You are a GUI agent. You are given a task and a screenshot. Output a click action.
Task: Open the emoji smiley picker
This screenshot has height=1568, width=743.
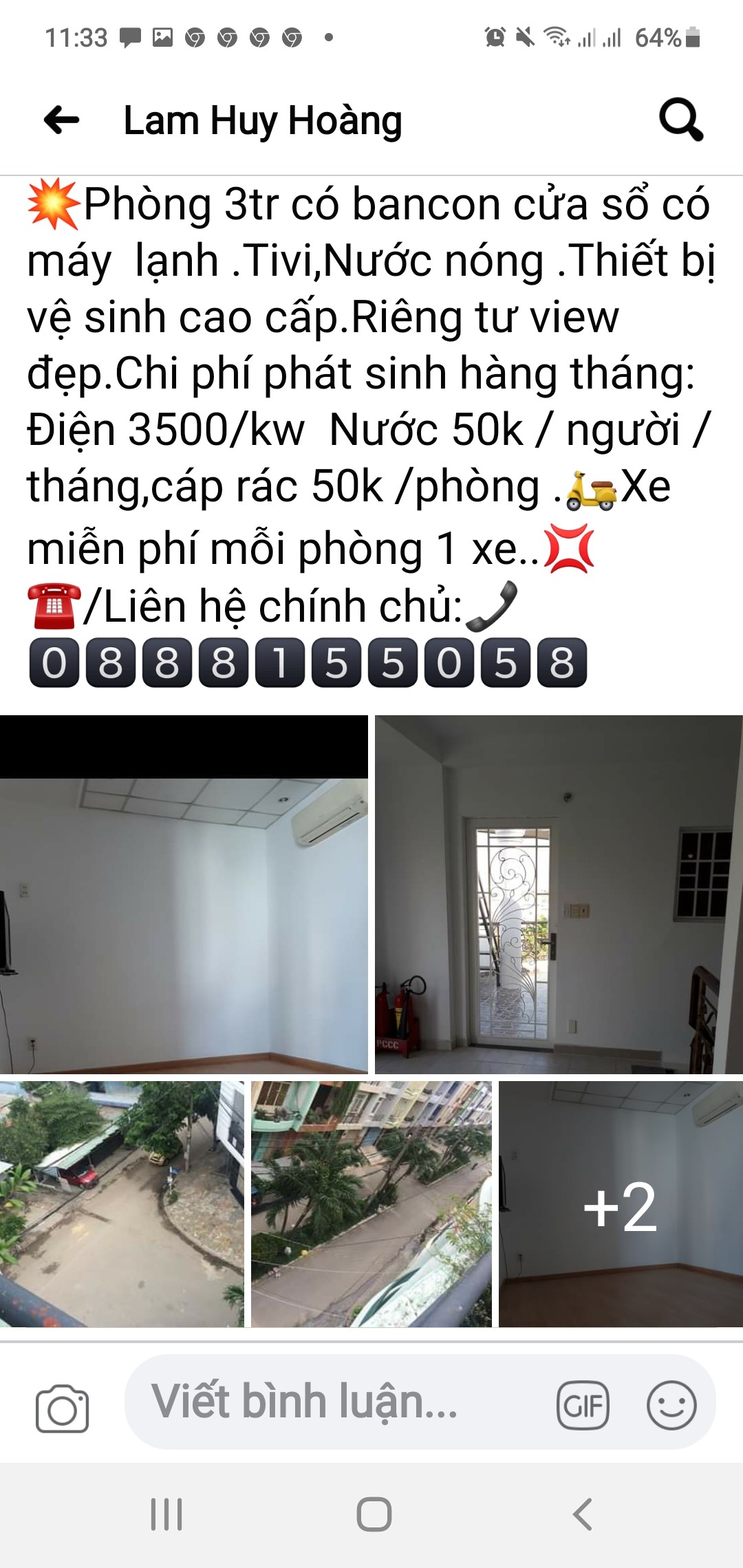[x=671, y=1405]
